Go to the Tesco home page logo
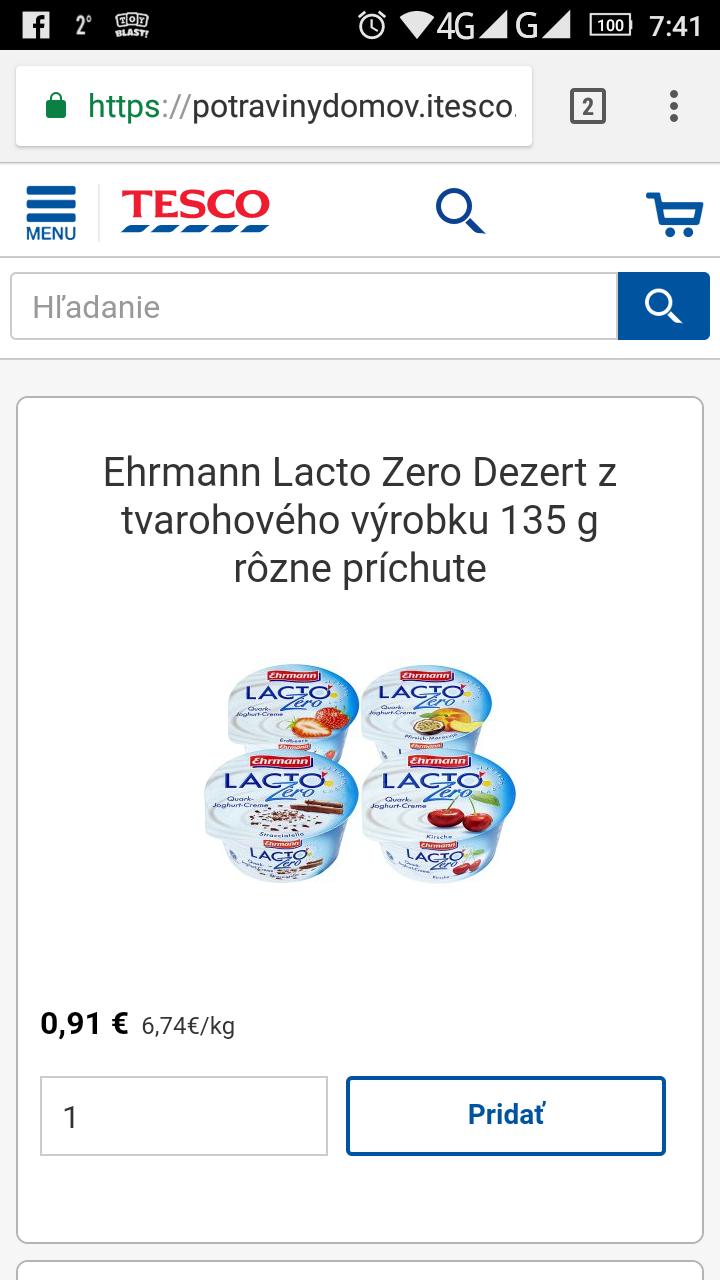 pos(195,211)
